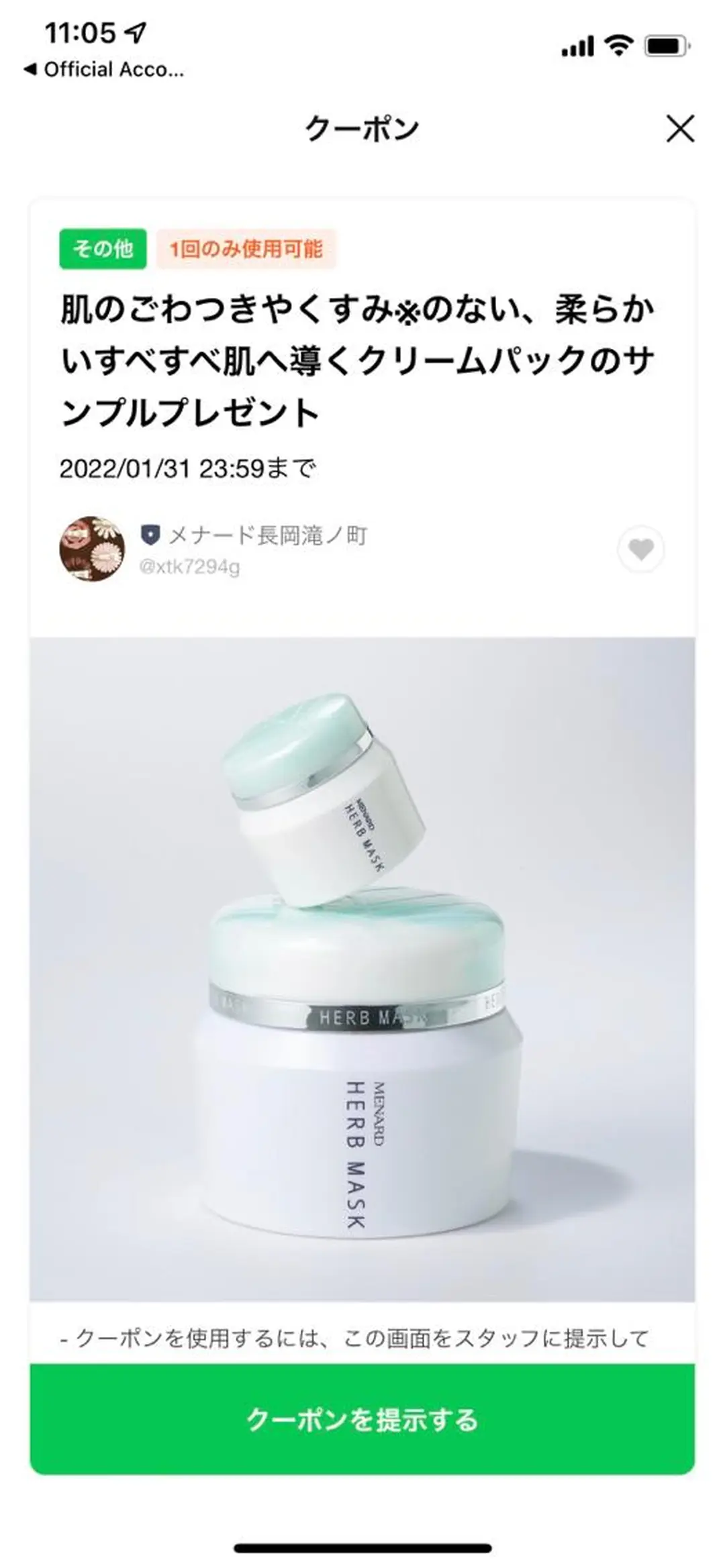Tap the クーポンを提示する button
725x1568 pixels.
tap(362, 1418)
